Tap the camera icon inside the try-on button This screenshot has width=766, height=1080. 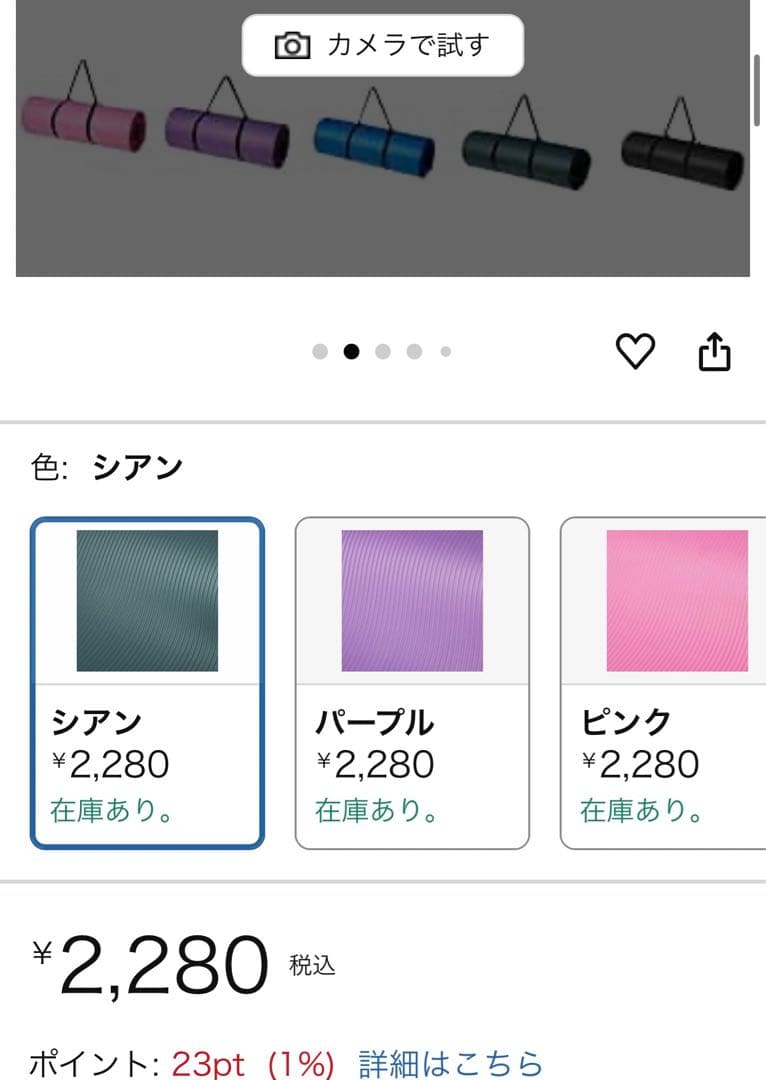[x=294, y=45]
